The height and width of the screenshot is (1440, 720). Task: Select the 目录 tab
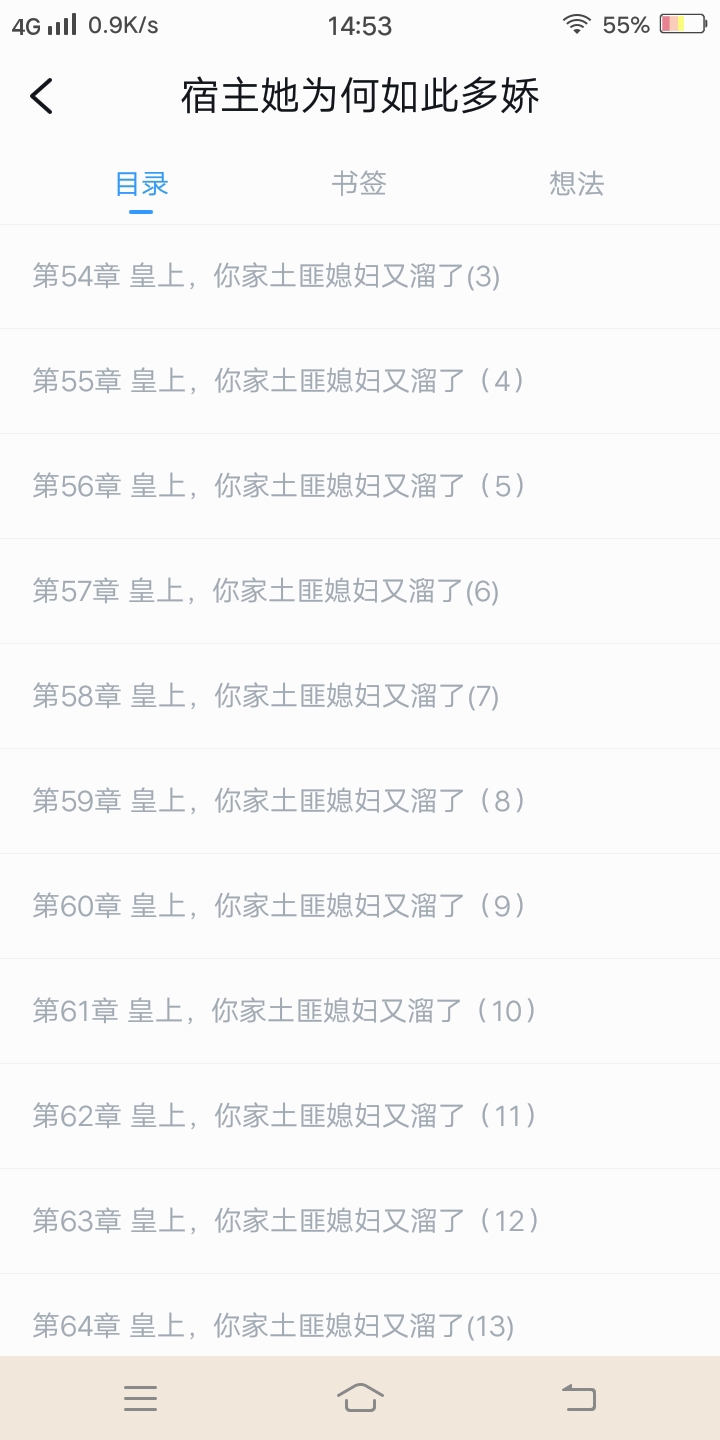click(141, 183)
